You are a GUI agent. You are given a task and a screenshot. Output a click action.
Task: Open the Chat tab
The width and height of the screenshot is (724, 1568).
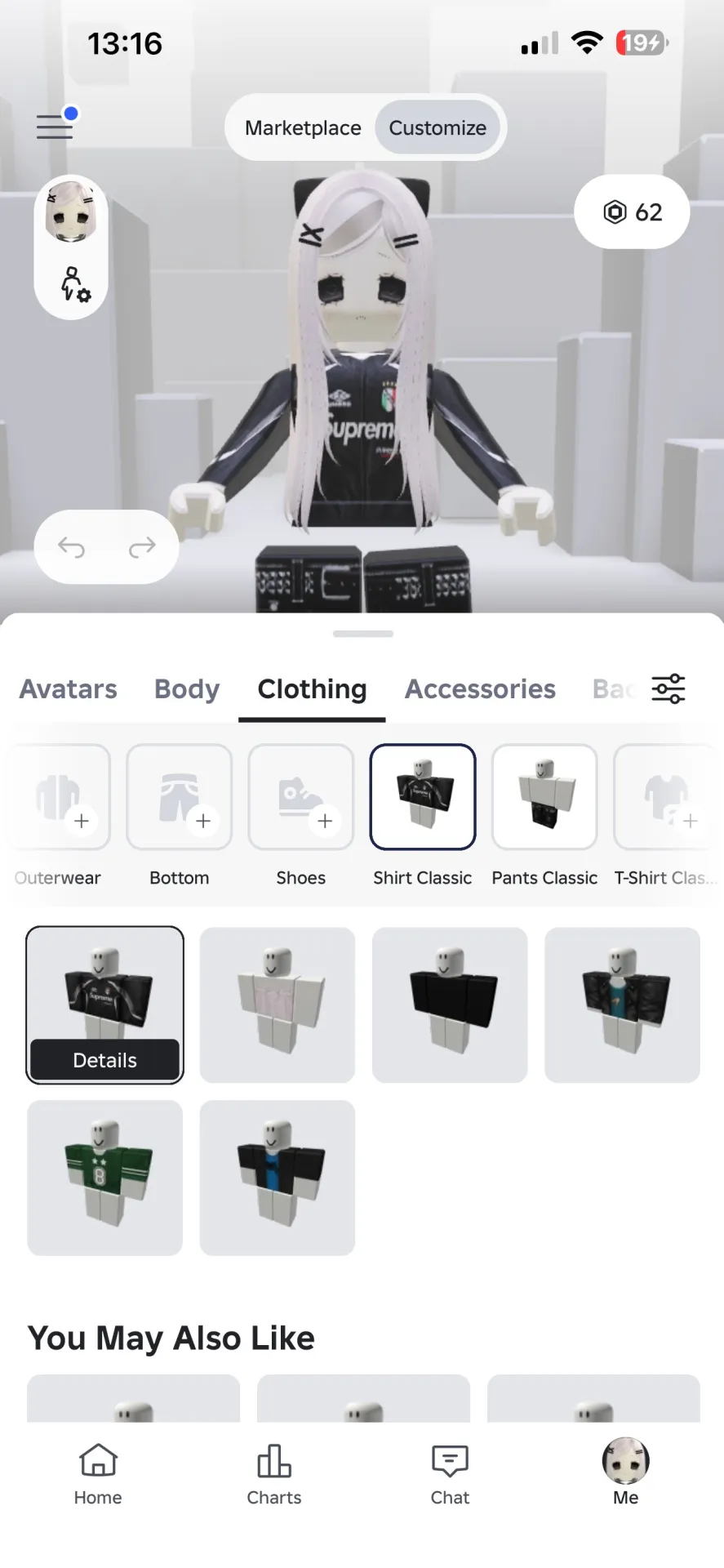pyautogui.click(x=450, y=1474)
